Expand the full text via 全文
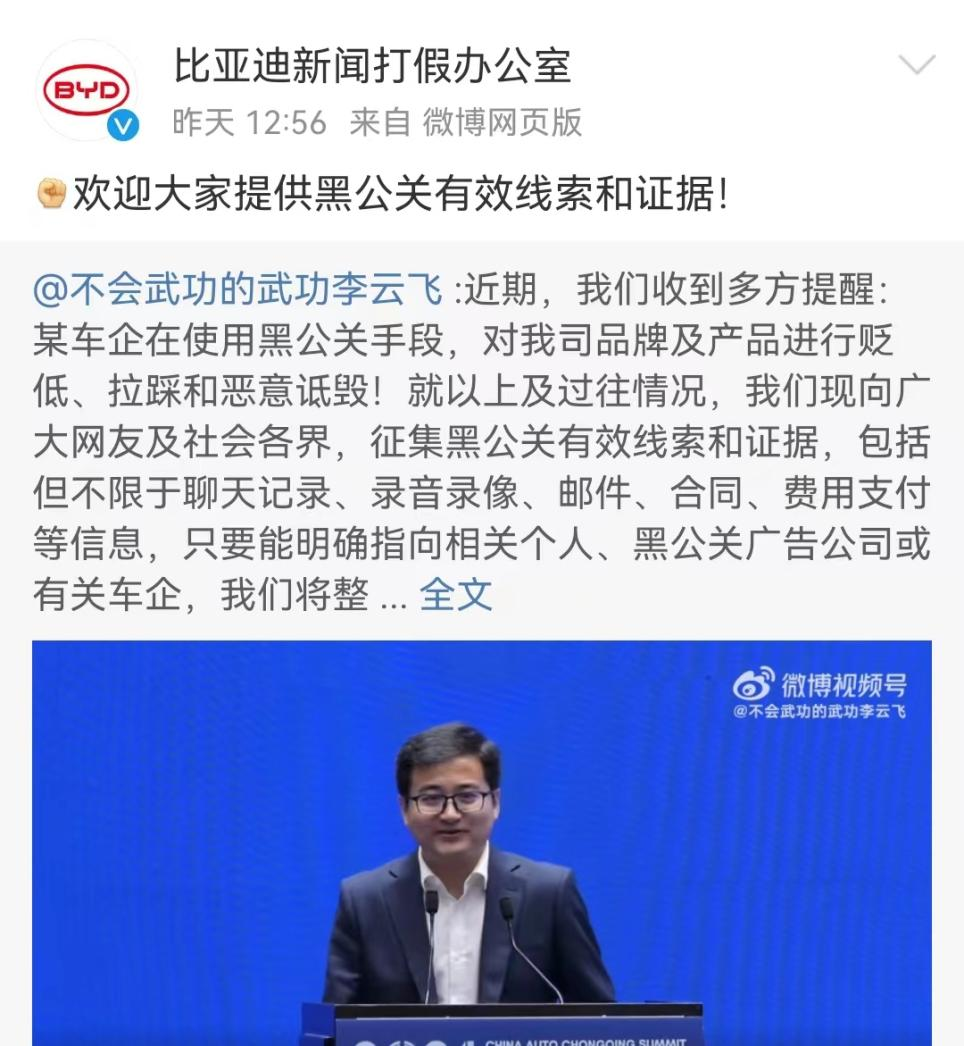The height and width of the screenshot is (1046, 964). tap(456, 594)
